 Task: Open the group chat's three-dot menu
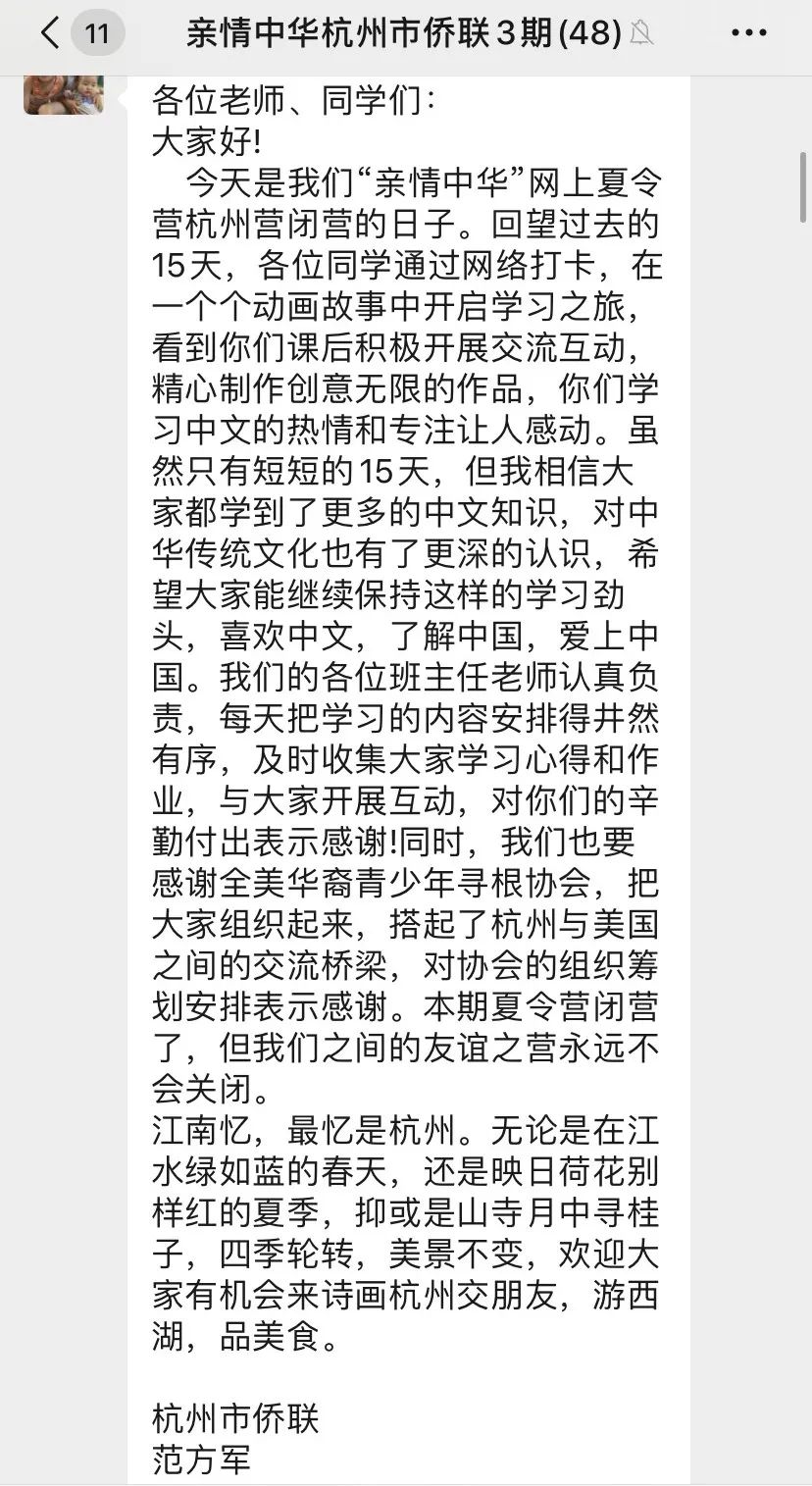point(749,34)
